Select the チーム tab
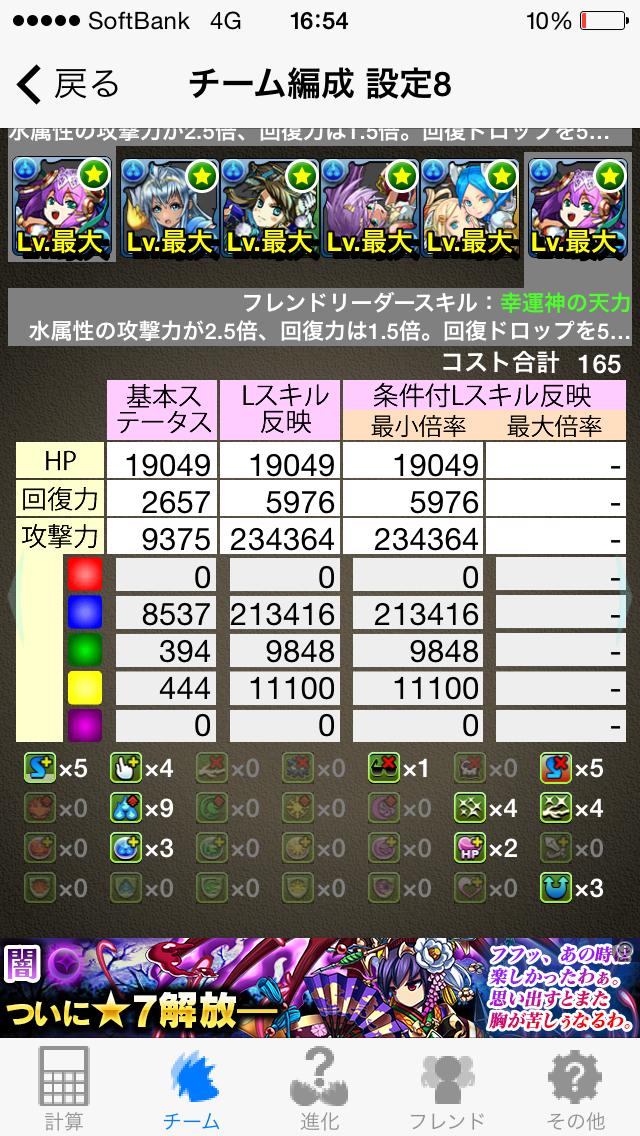 point(190,1088)
